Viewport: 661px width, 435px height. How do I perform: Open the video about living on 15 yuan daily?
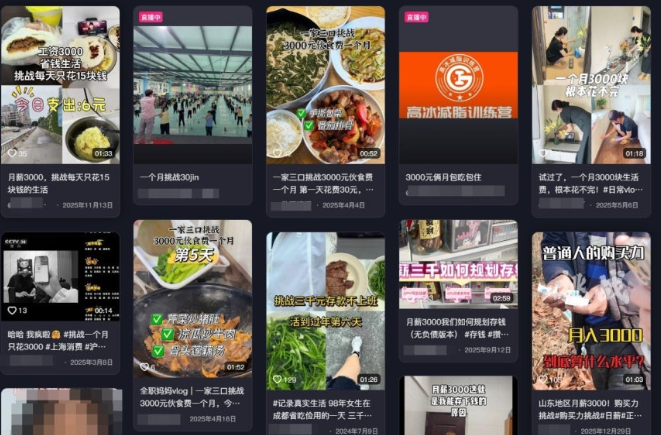tap(60, 85)
